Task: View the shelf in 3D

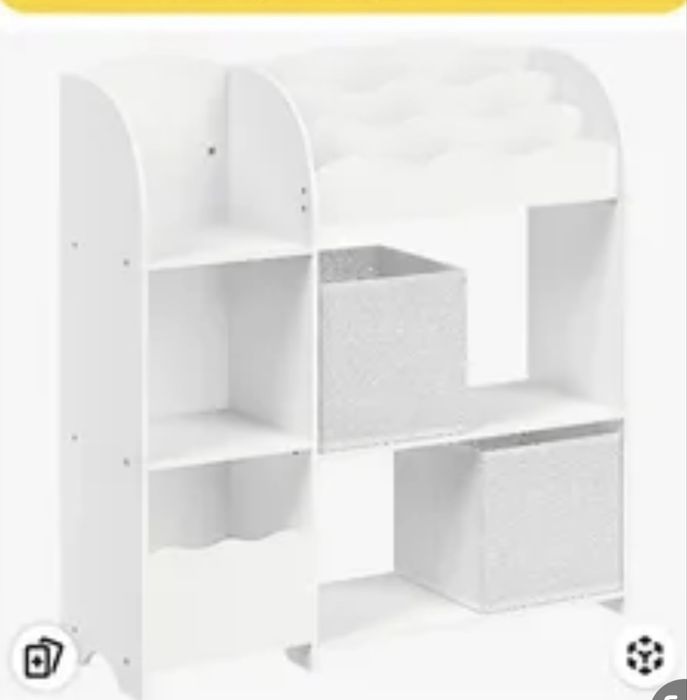Action: (x=644, y=655)
